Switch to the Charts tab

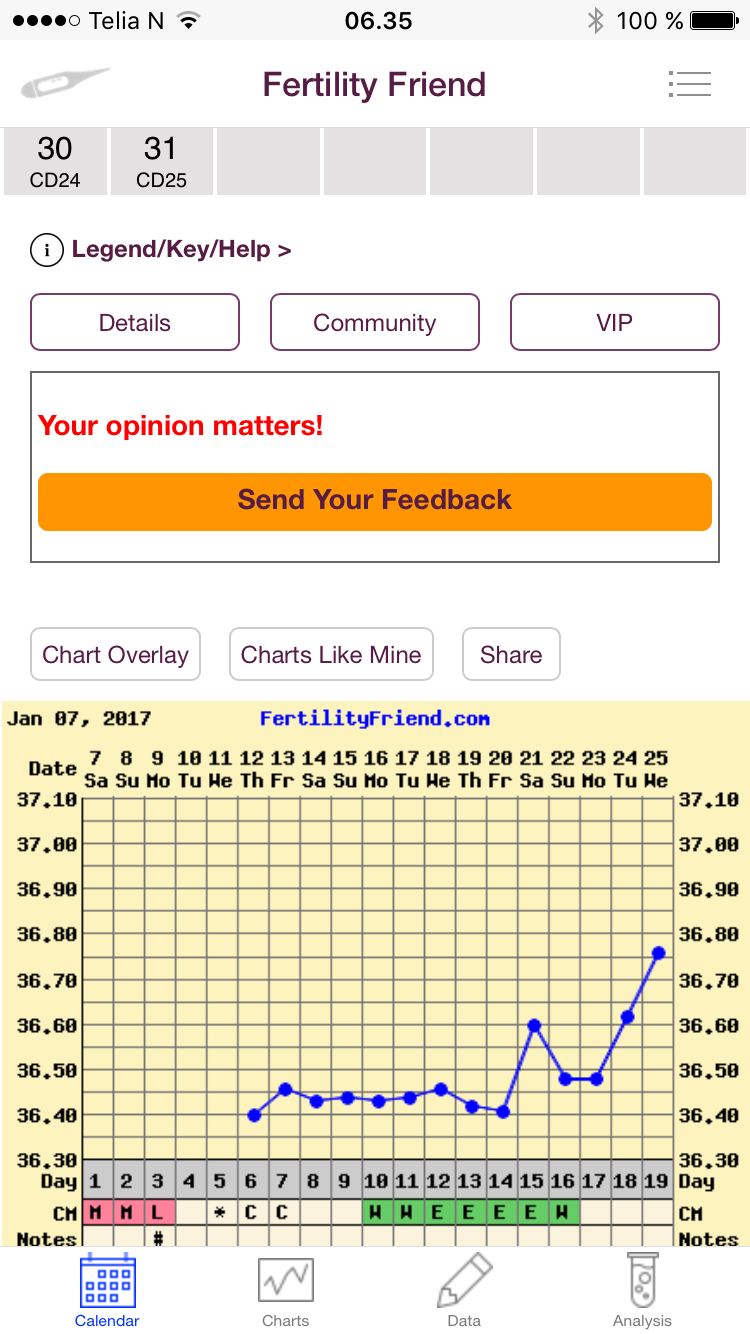[x=286, y=1290]
